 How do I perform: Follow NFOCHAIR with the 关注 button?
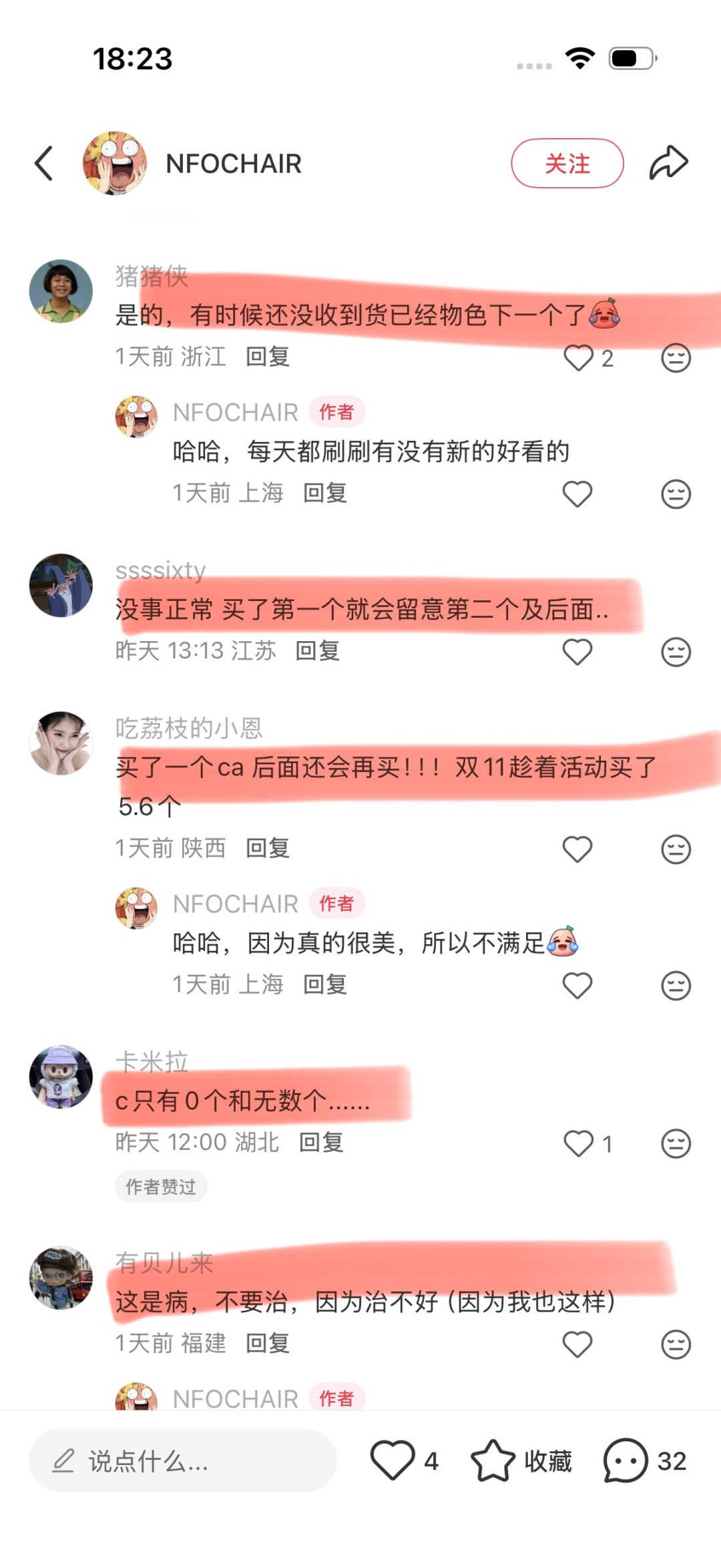[567, 164]
